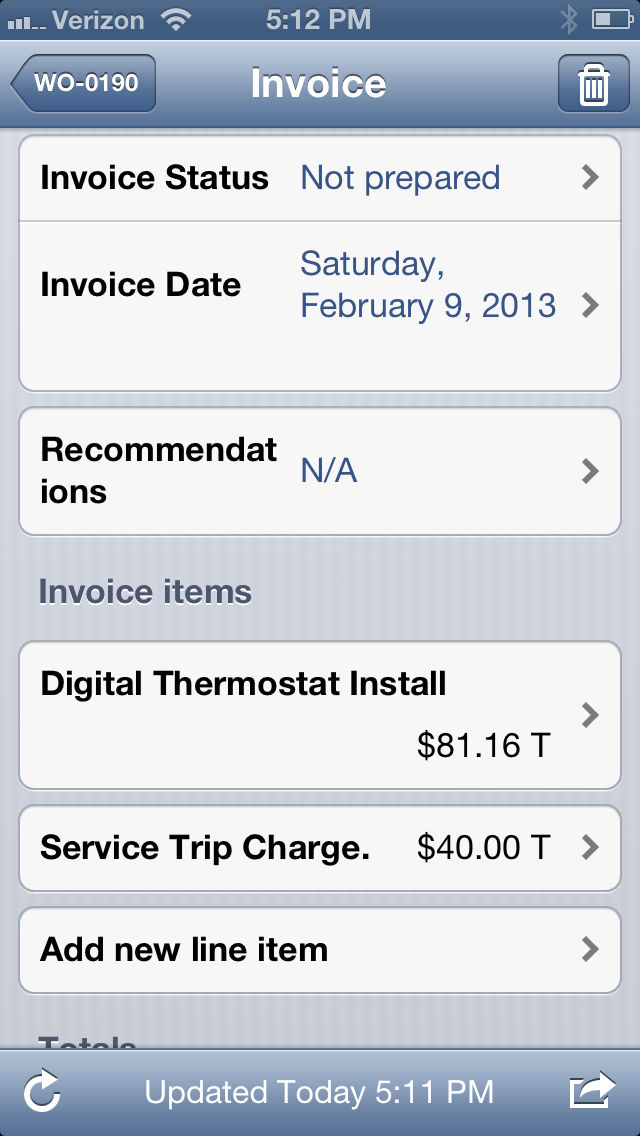Delete this invoice with the trash icon
Screen dimensions: 640x1136
tap(593, 83)
